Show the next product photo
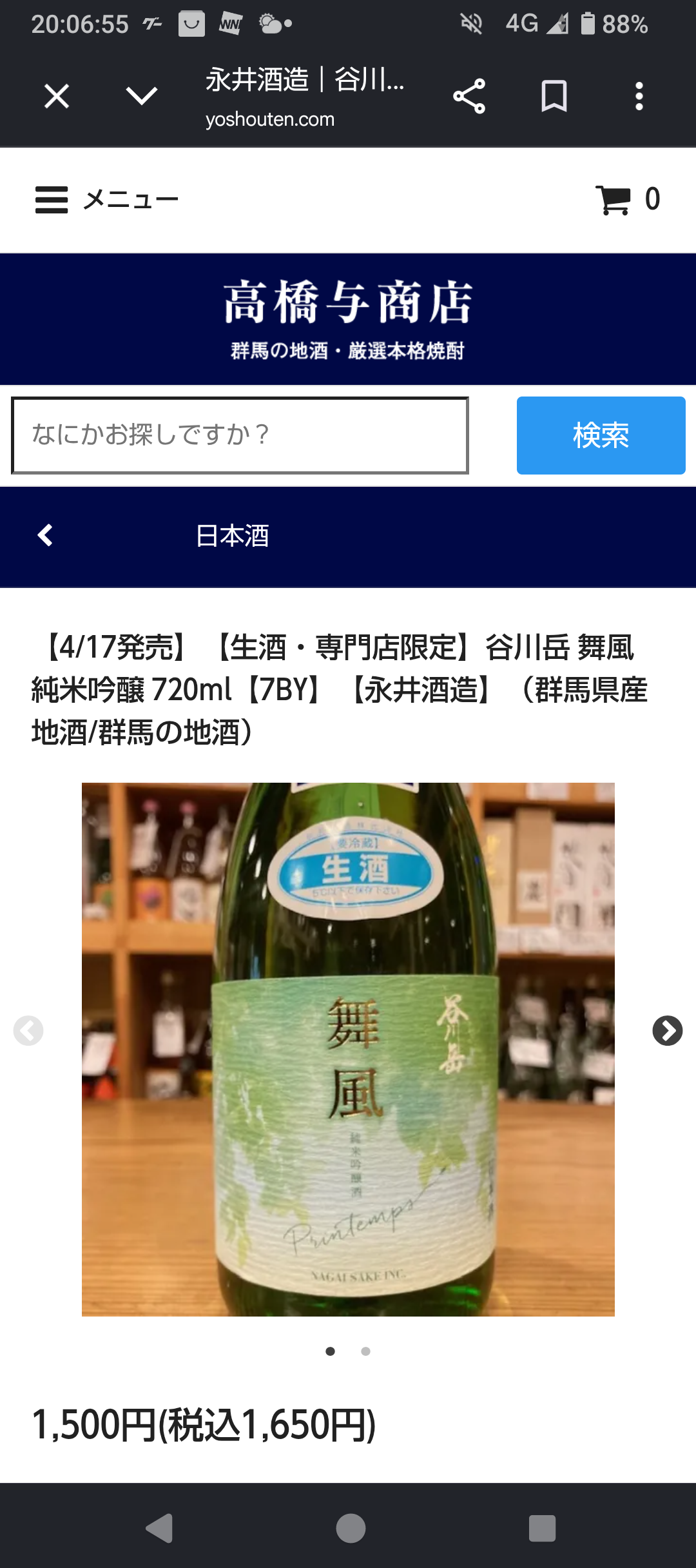This screenshot has width=696, height=1568. tap(668, 1030)
